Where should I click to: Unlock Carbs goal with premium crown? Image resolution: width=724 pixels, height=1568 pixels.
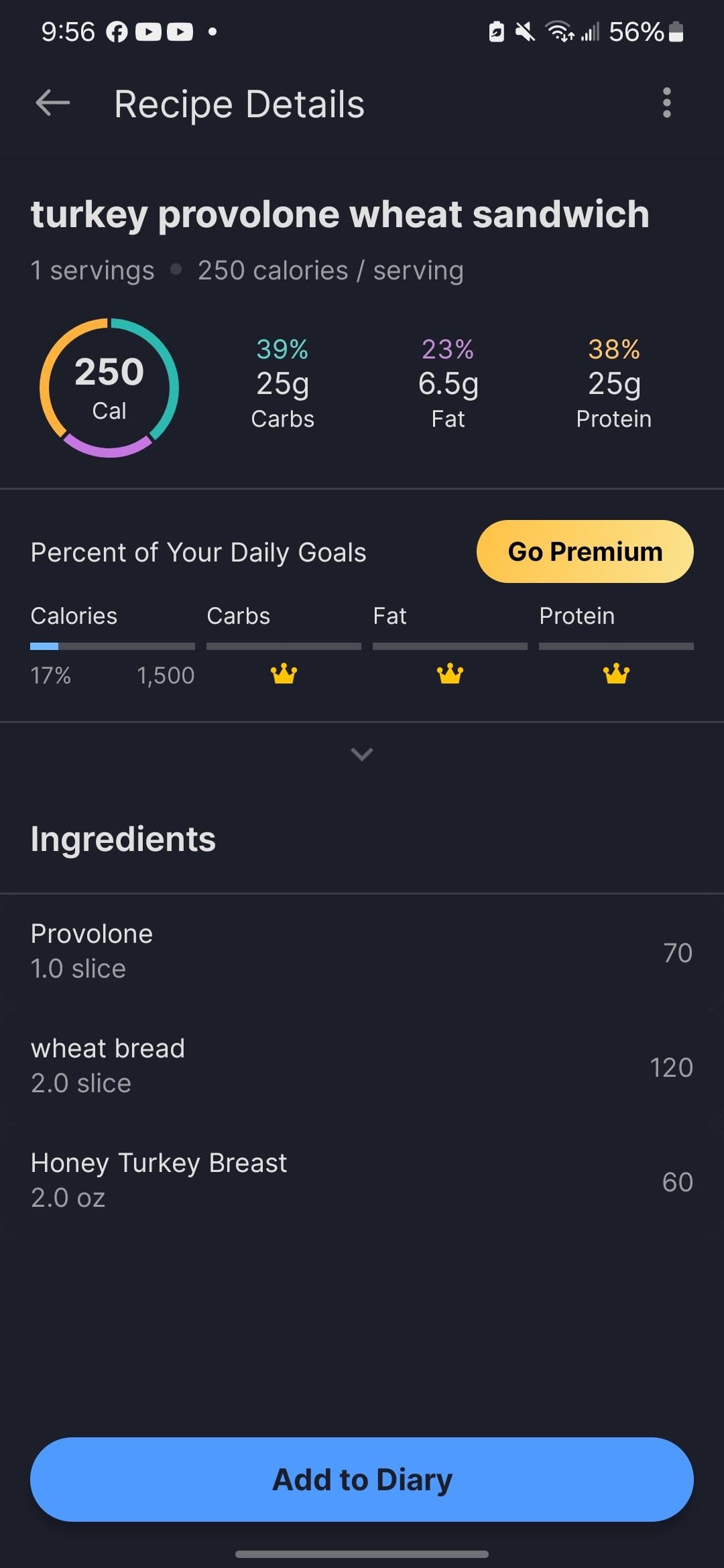pos(284,673)
